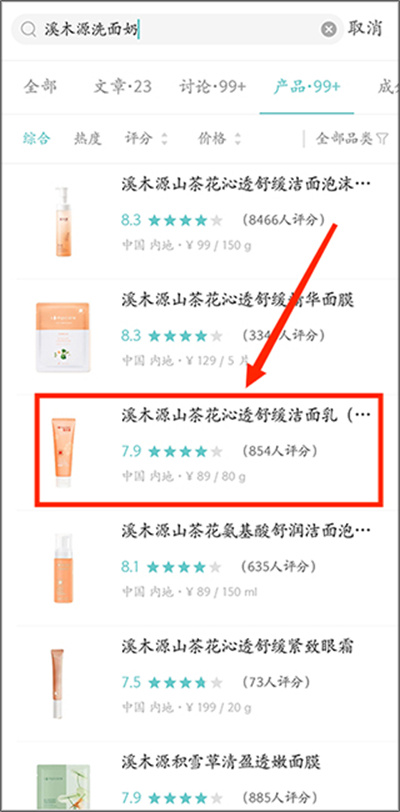Open 溪木源积雪草清盈透嫩面膜 product
This screenshot has width=400, height=812.
pyautogui.click(x=200, y=777)
